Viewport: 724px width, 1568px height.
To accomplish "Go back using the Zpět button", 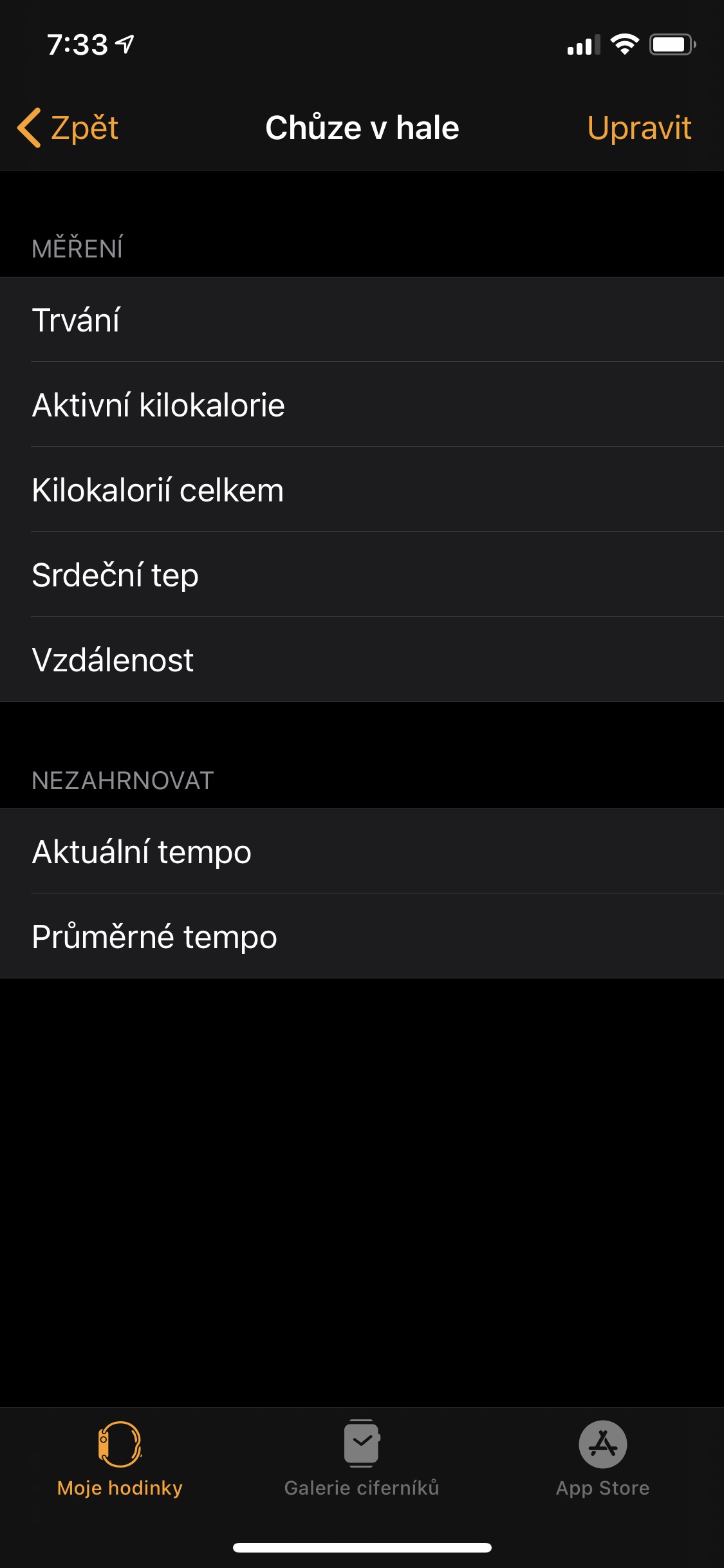I will coord(69,127).
